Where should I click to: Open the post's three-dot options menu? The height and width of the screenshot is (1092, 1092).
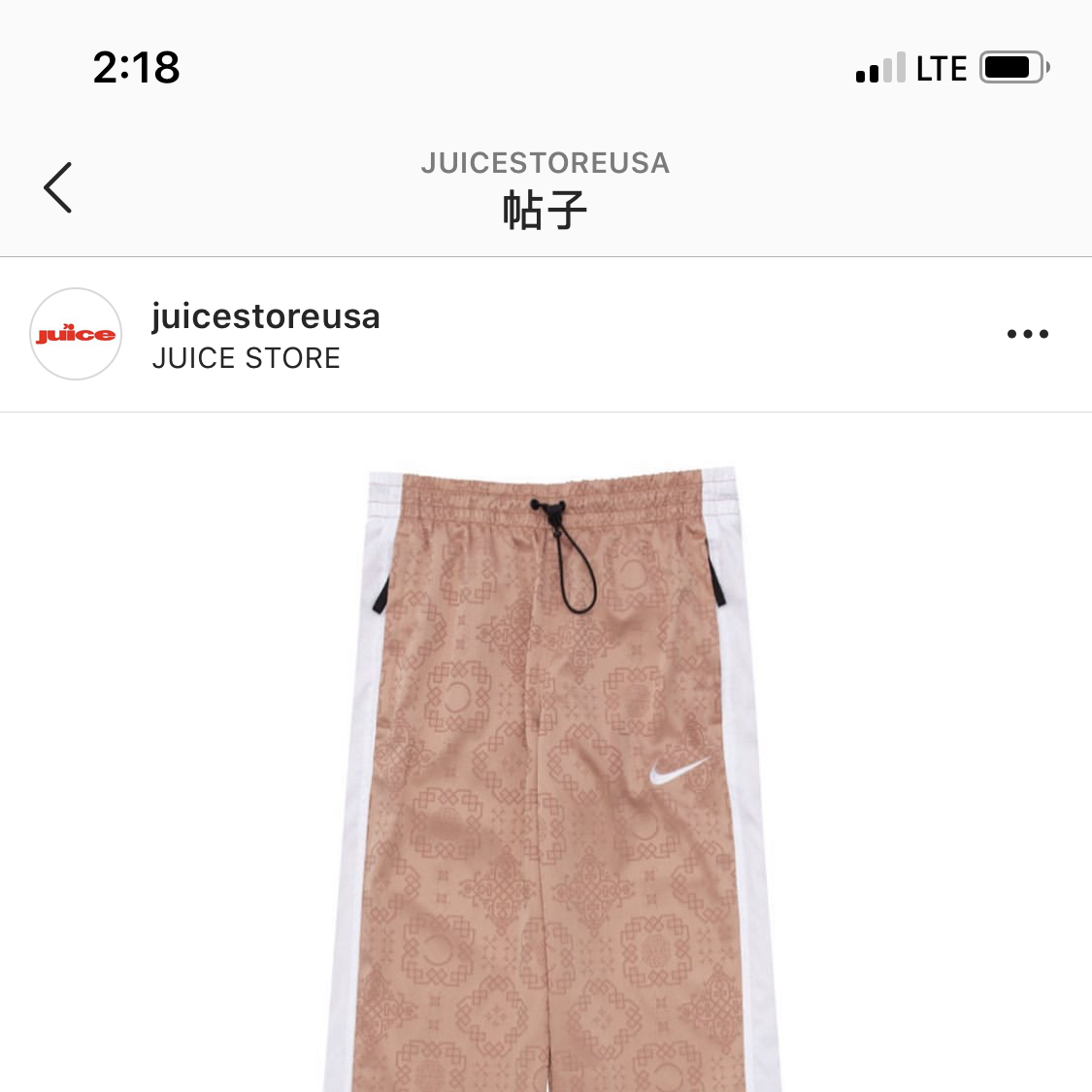coord(1027,334)
